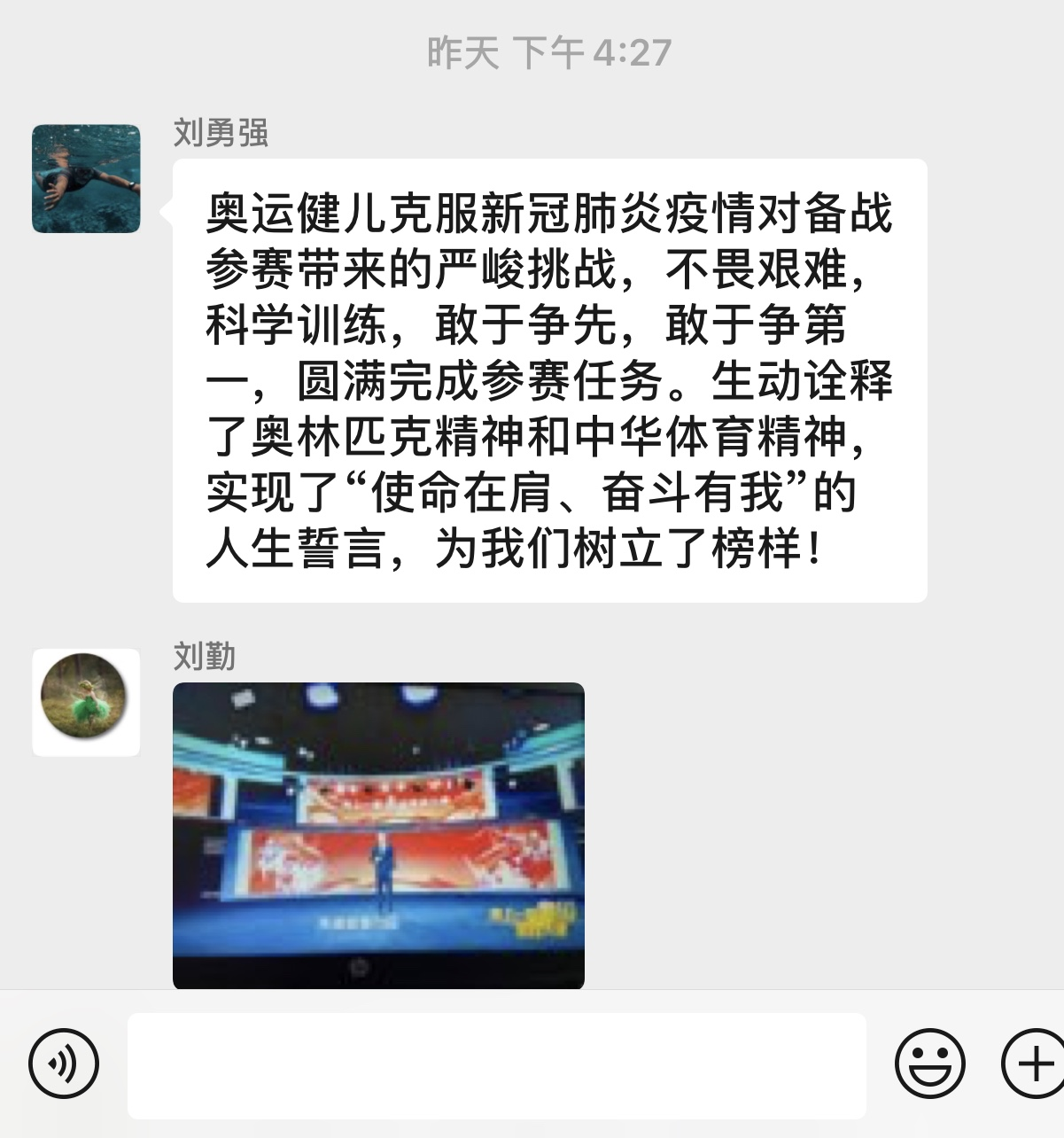
Task: View 刘勇强's profile avatar
Action: [86, 179]
